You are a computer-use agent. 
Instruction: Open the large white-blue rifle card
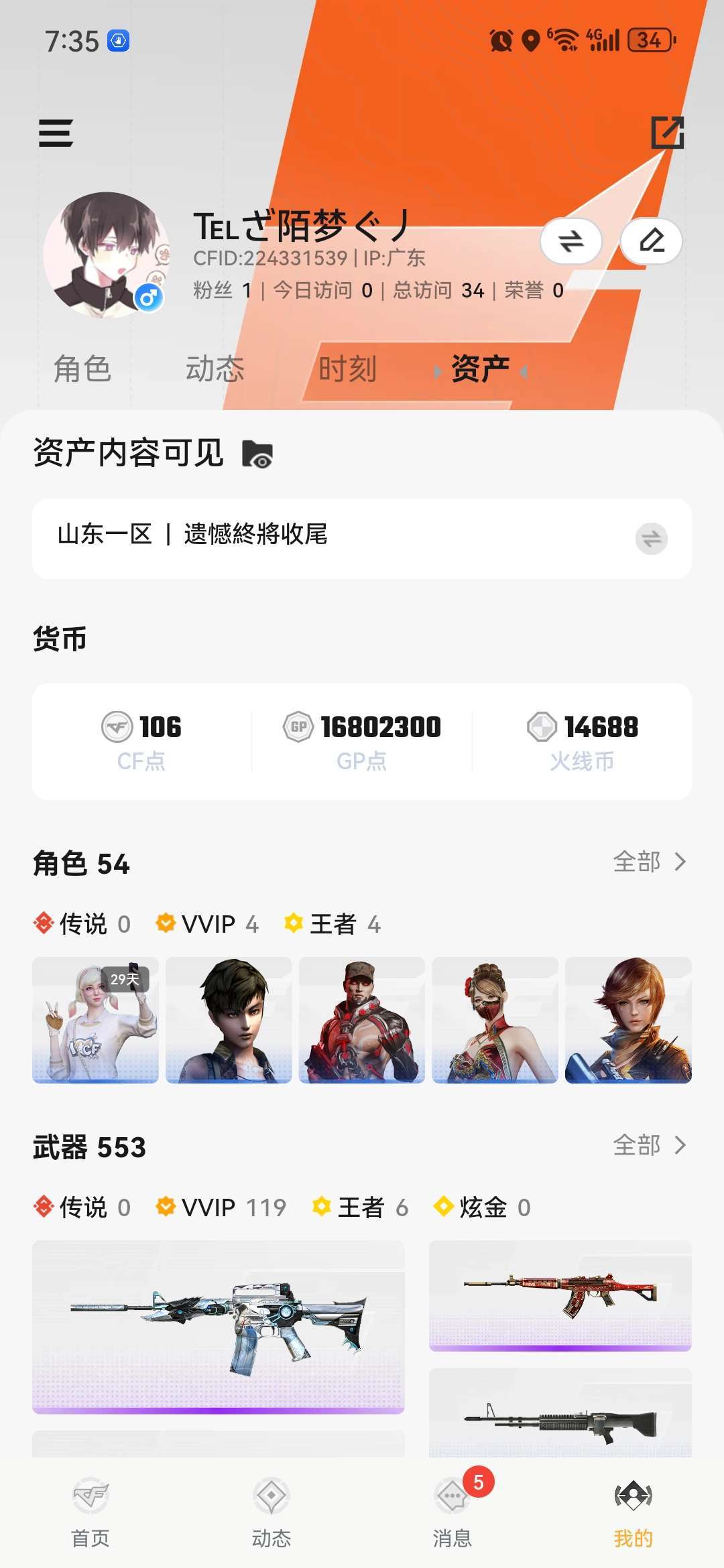(219, 1327)
